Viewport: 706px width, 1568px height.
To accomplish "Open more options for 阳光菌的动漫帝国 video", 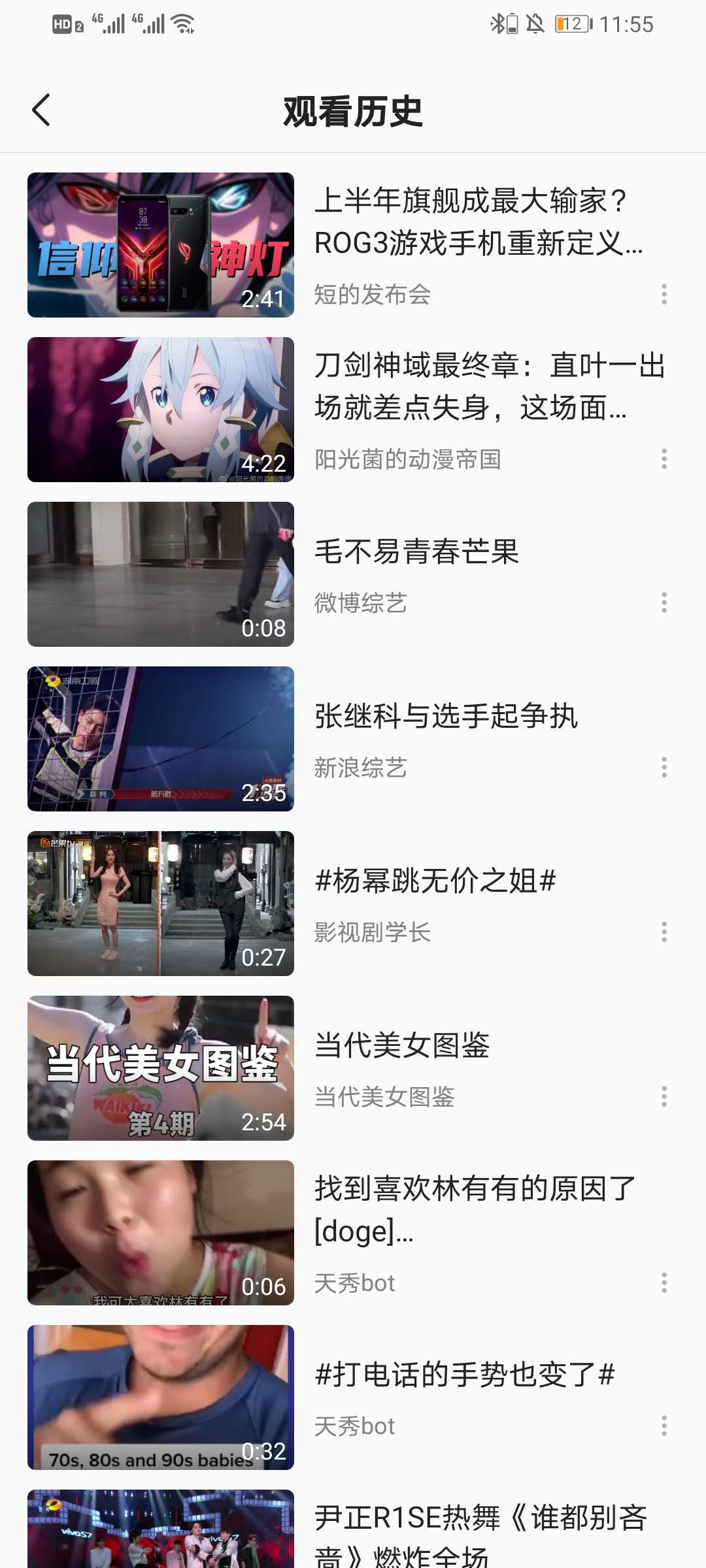I will [664, 459].
